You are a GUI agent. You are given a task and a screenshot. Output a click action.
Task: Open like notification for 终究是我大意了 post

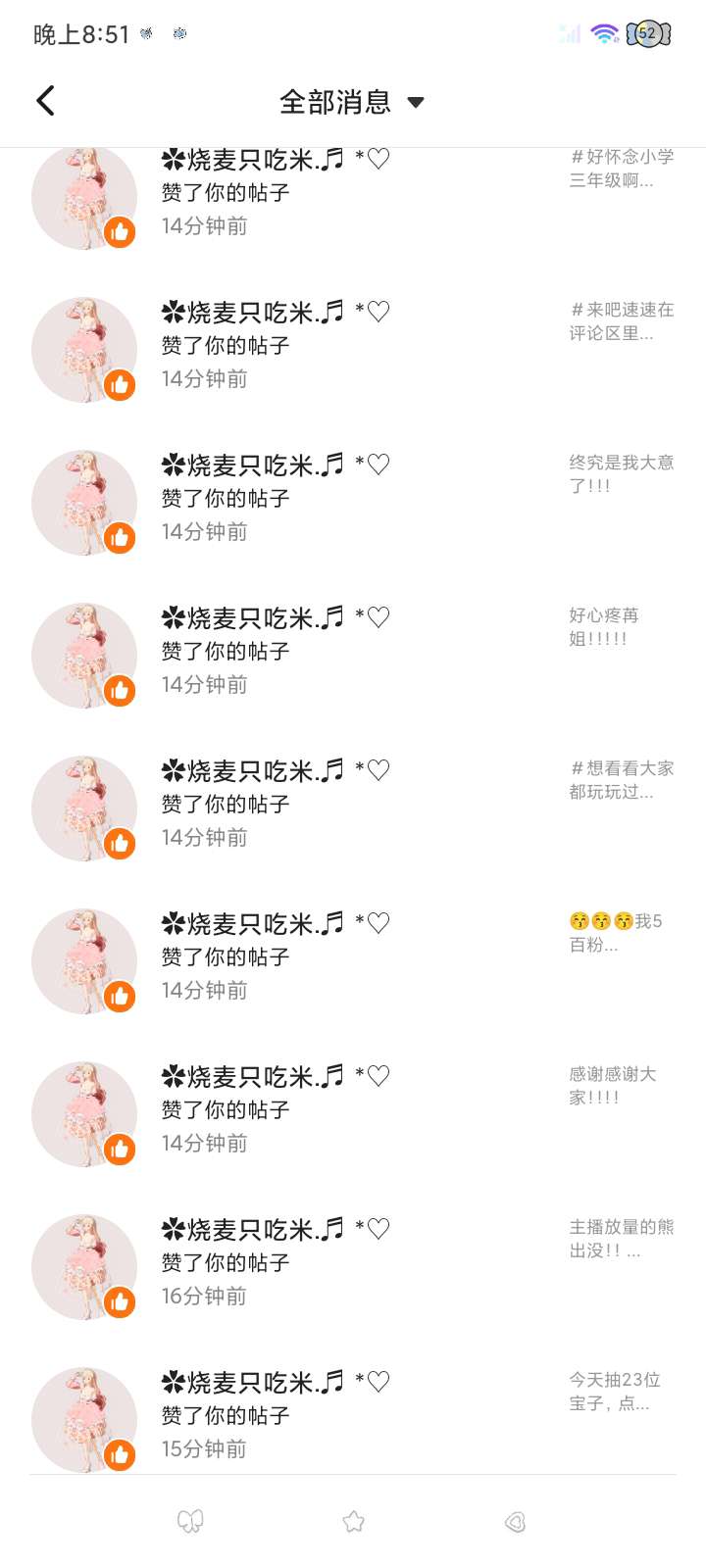[353, 499]
